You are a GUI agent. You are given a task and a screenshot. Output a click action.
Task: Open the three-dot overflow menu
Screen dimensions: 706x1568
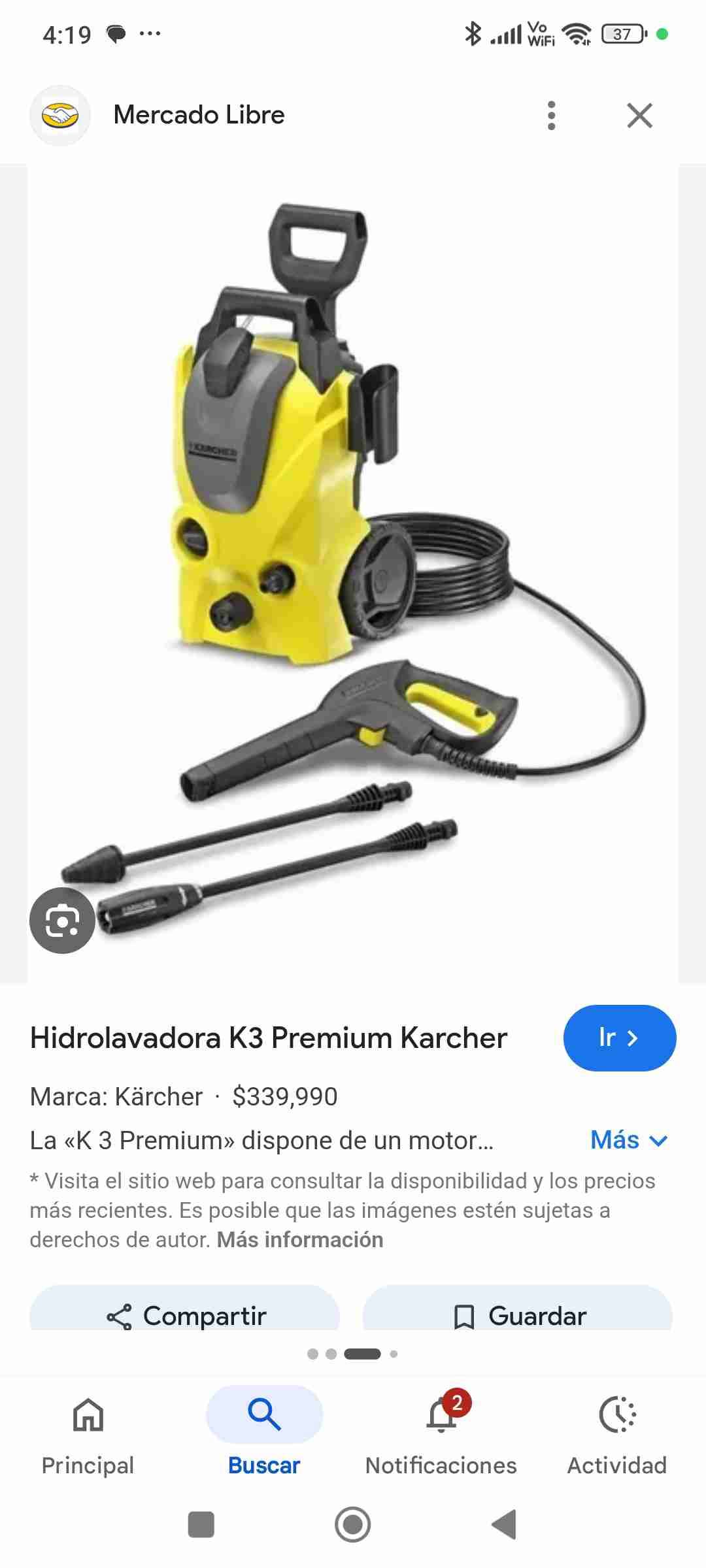(552, 116)
